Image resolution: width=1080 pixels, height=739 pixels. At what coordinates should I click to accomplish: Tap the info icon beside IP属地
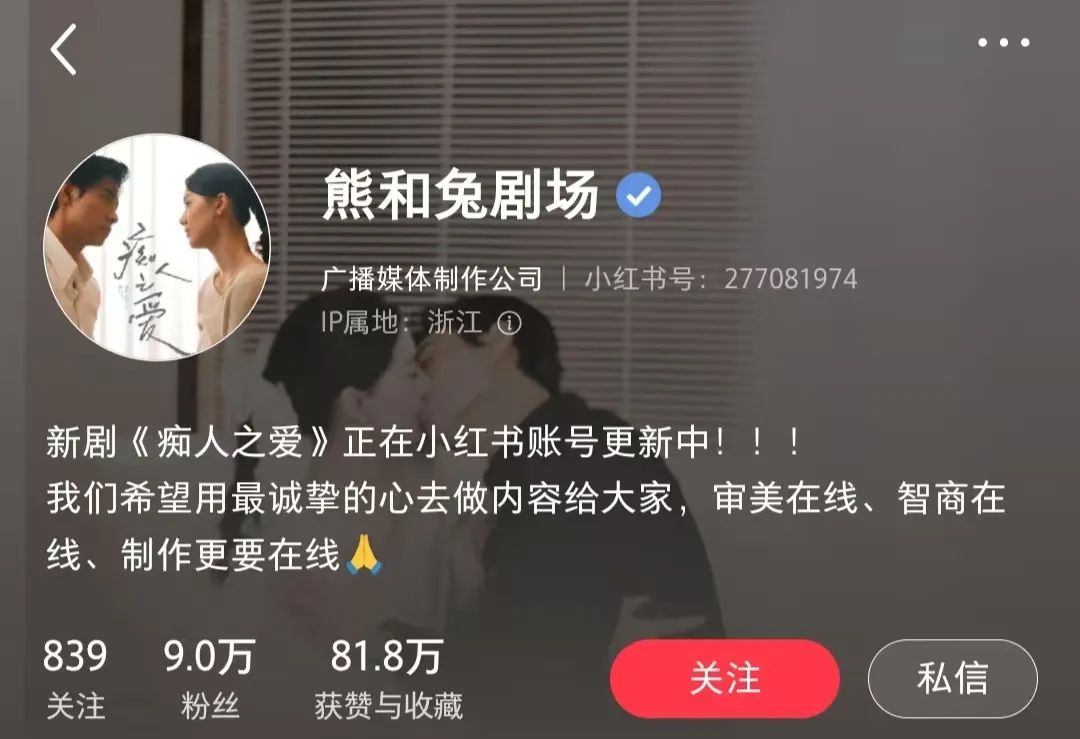(x=509, y=323)
